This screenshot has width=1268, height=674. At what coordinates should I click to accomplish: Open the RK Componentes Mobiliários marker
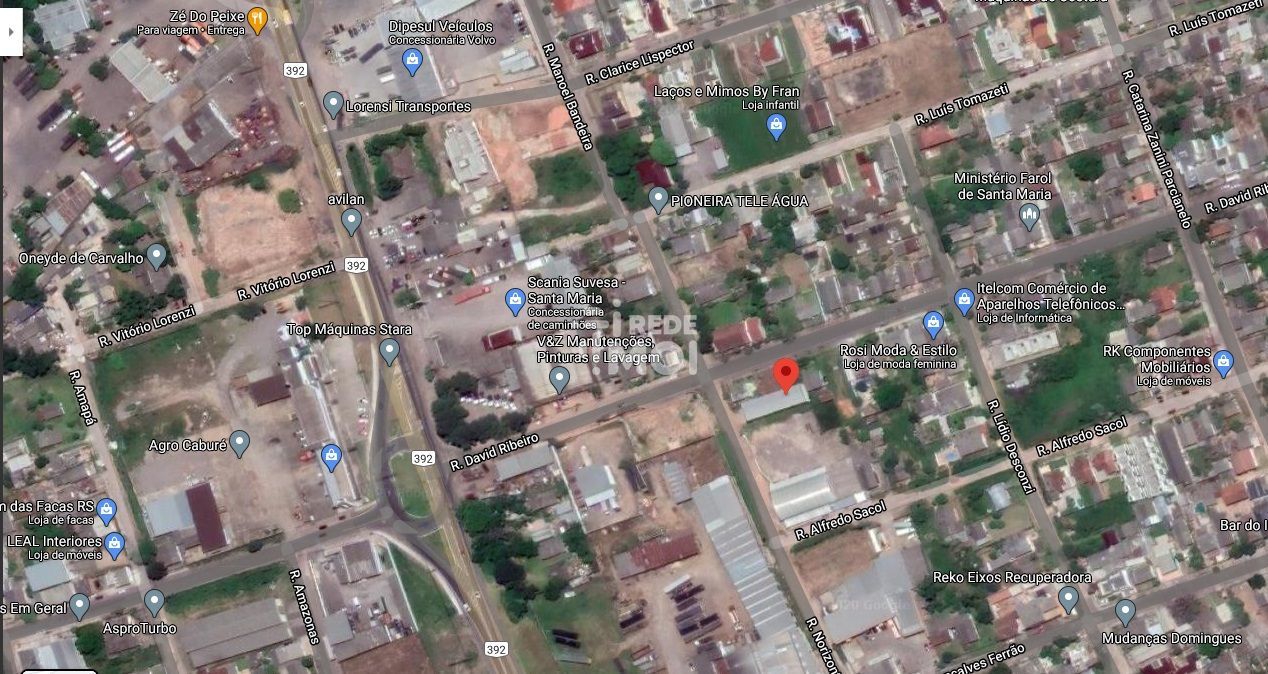[1223, 362]
